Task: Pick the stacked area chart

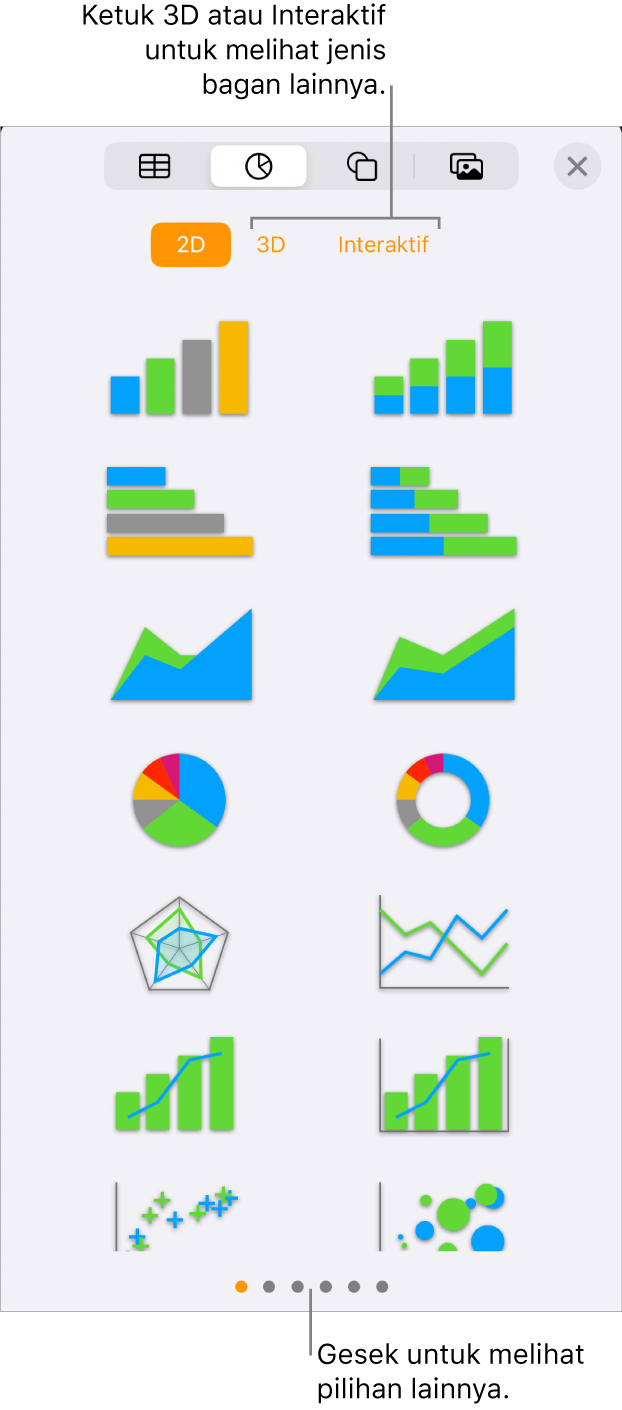Action: click(x=443, y=656)
